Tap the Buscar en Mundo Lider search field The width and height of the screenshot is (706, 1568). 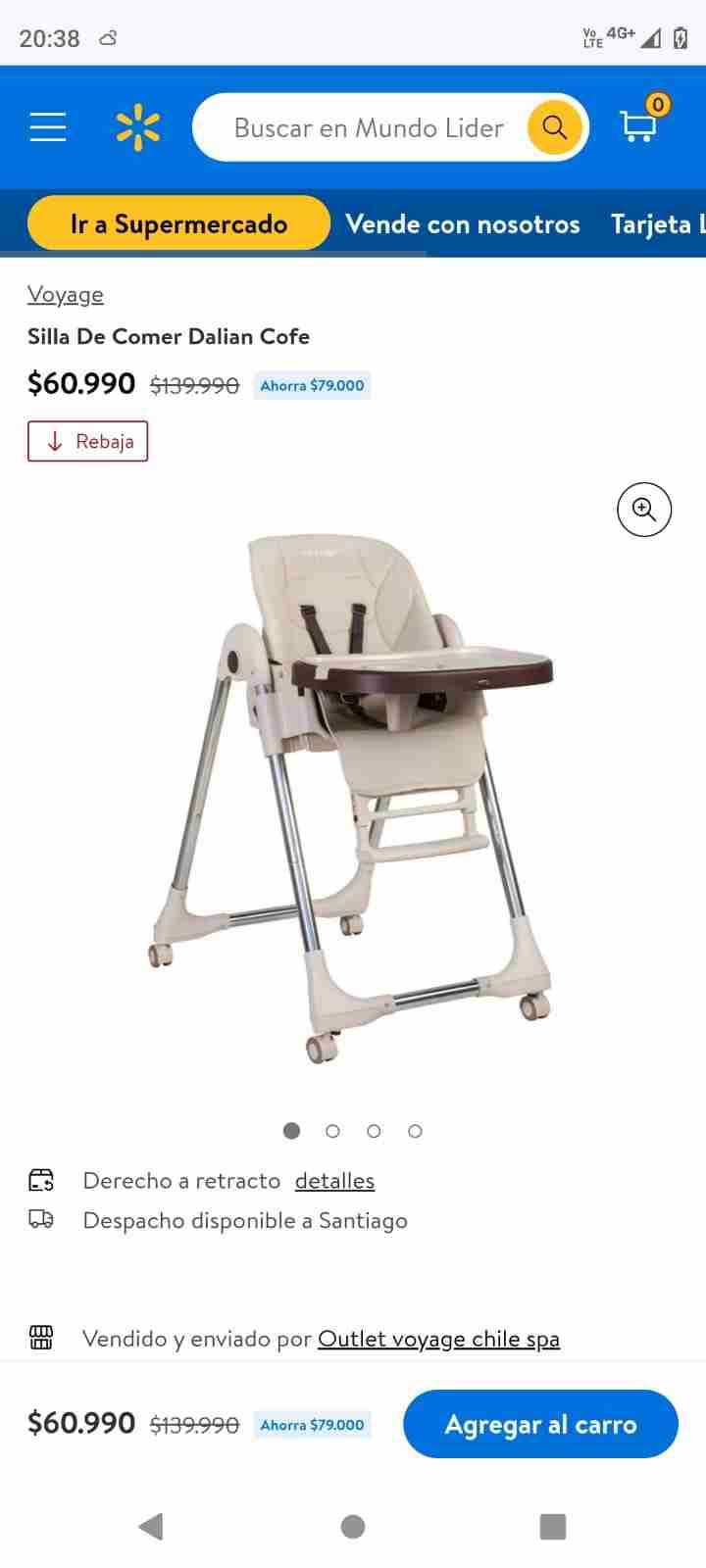[x=368, y=127]
